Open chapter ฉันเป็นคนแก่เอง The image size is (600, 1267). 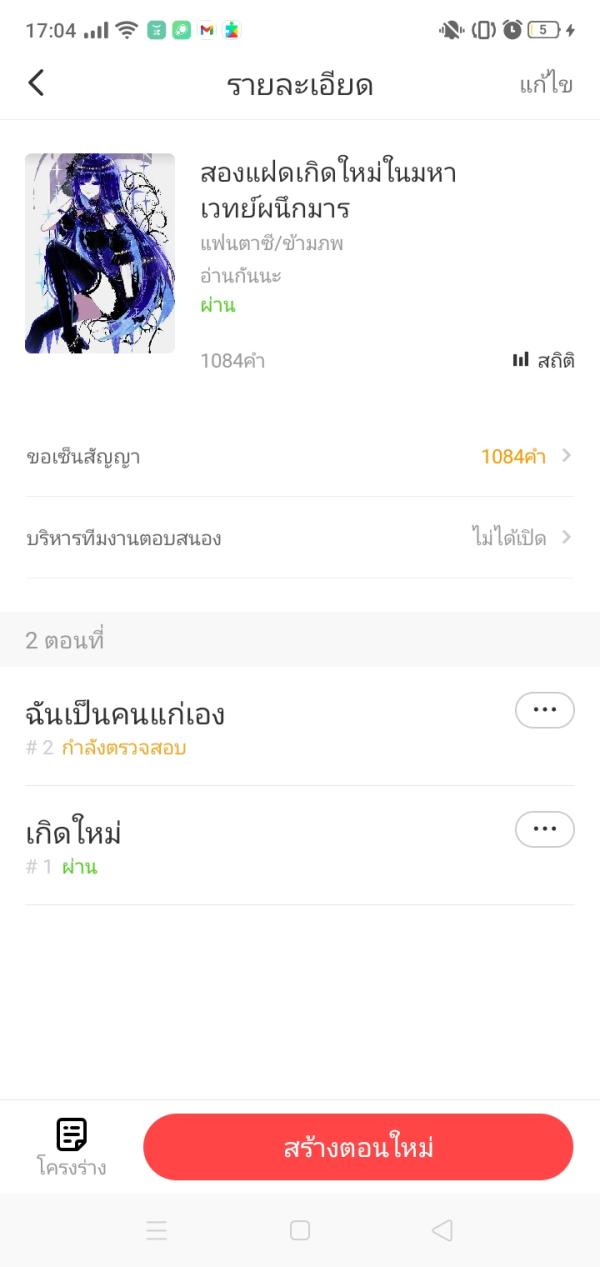click(200, 727)
